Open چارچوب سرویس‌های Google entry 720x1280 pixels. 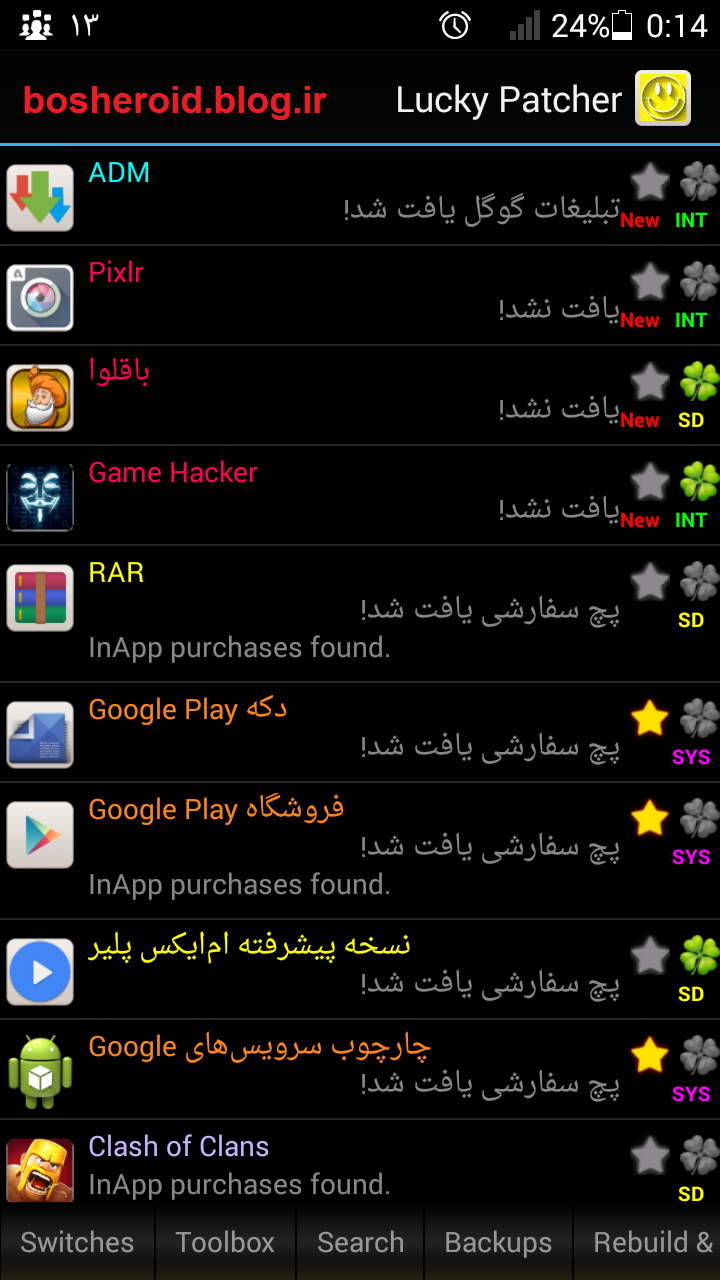pos(360,1070)
